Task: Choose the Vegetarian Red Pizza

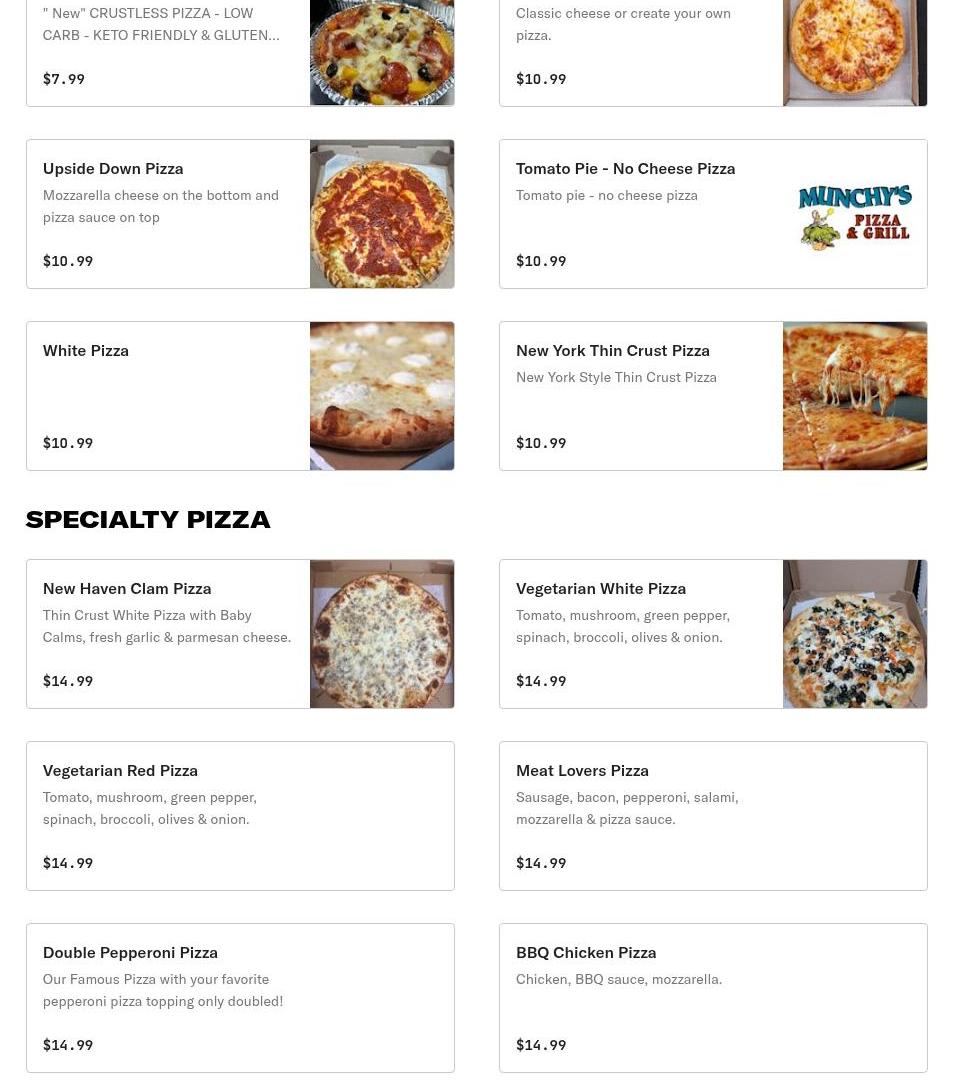Action: (240, 816)
